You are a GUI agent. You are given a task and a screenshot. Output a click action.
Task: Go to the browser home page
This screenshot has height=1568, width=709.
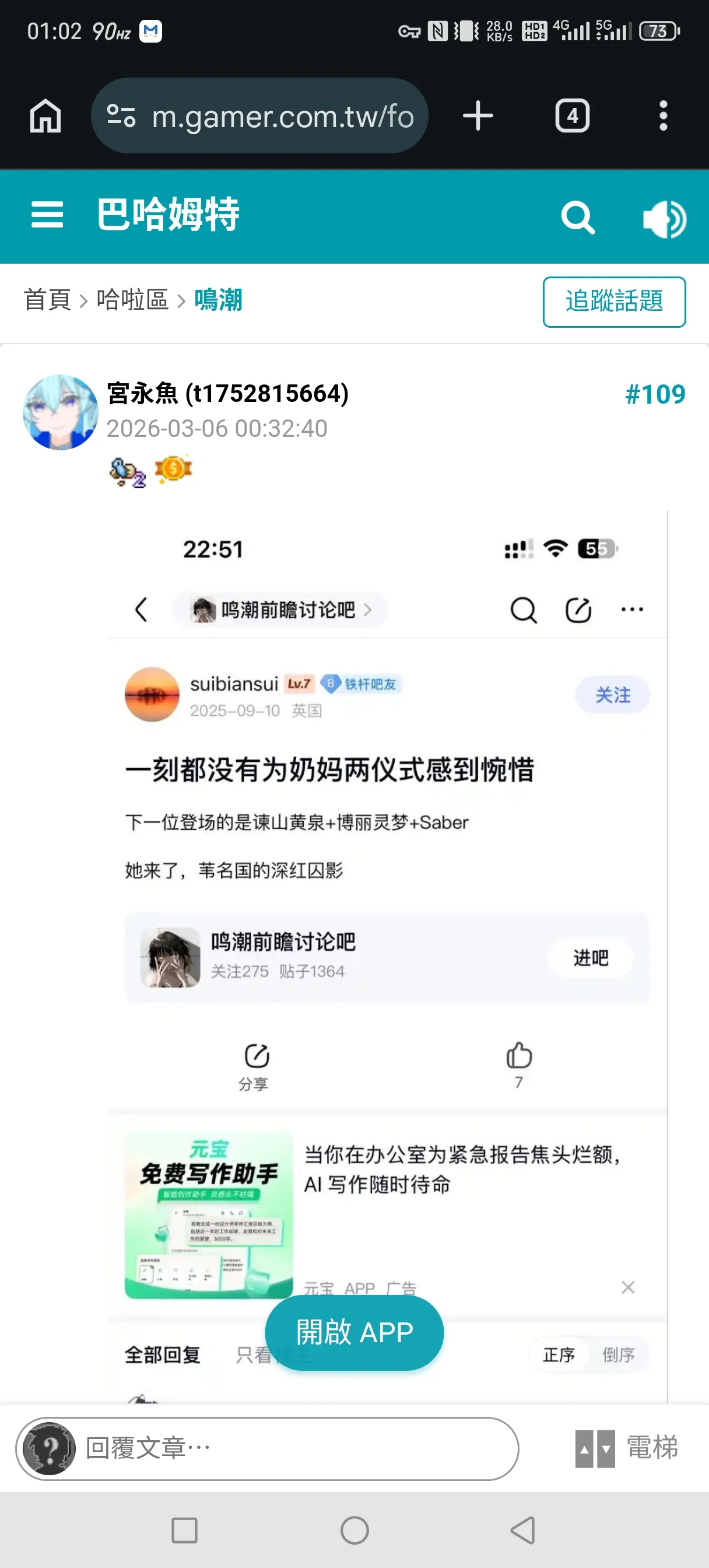click(45, 116)
